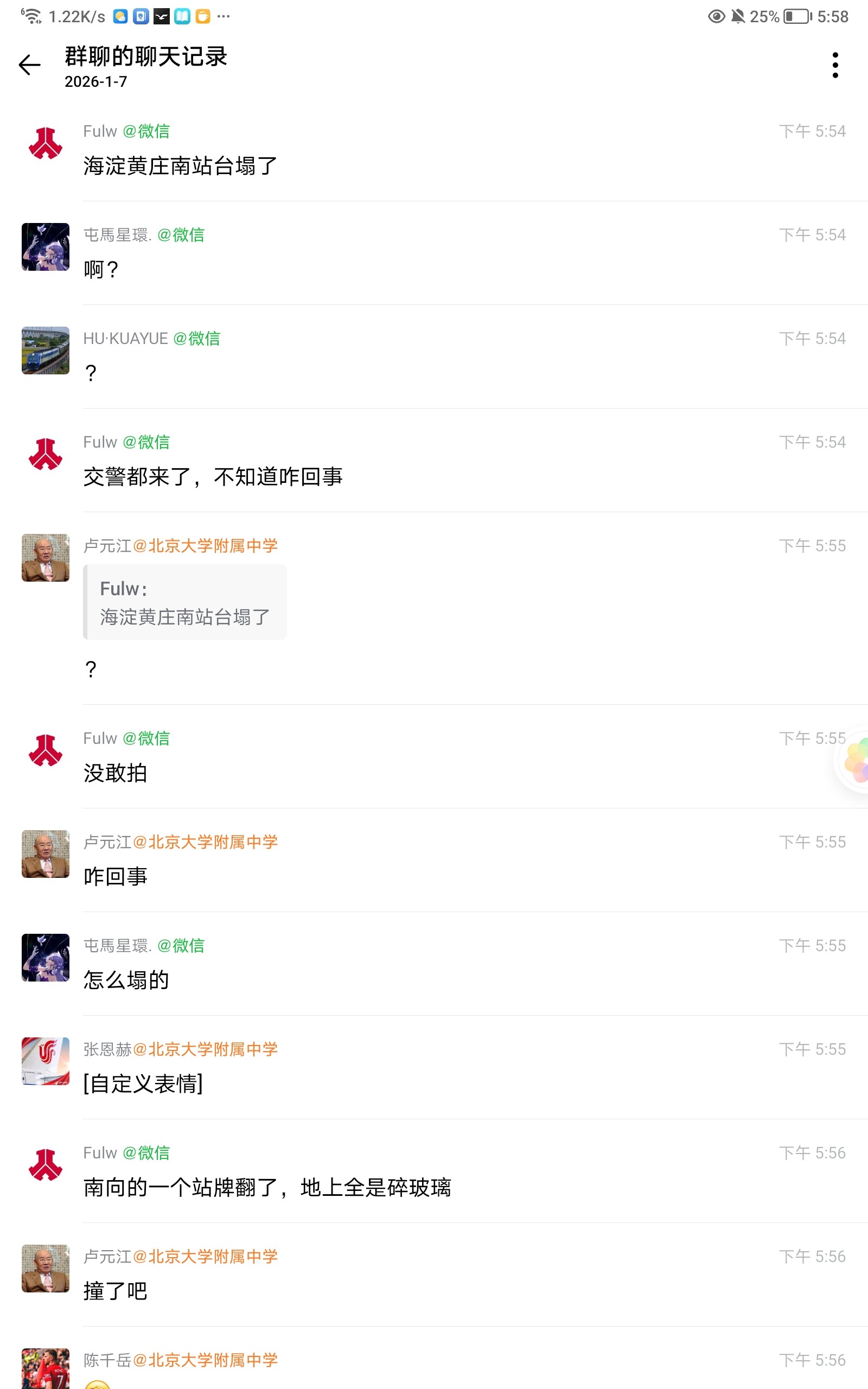
Task: Tap the message 海淀黄庄南站台塌了
Action: 179,167
